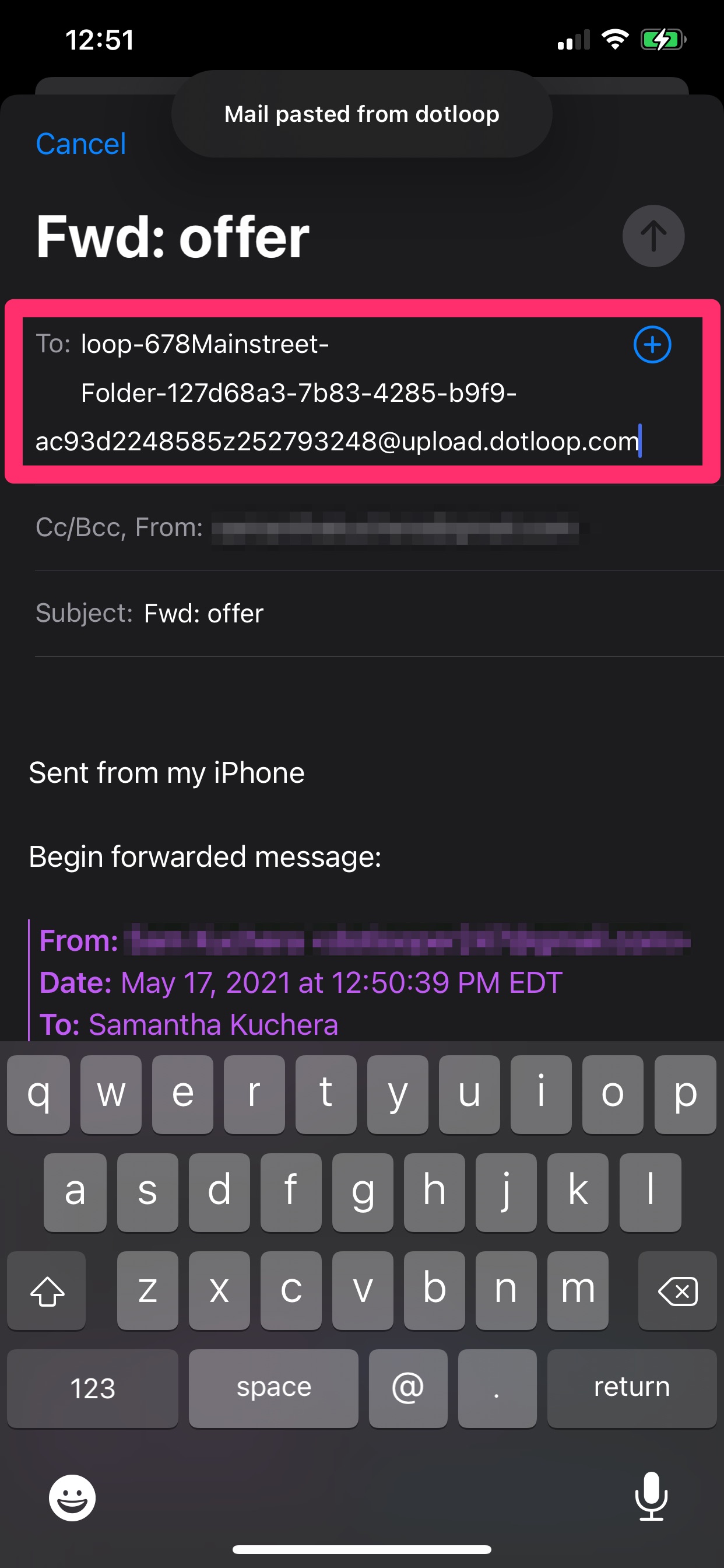This screenshot has height=1568, width=724.
Task: Hit the backspace key on the keyboard
Action: coord(677,1290)
